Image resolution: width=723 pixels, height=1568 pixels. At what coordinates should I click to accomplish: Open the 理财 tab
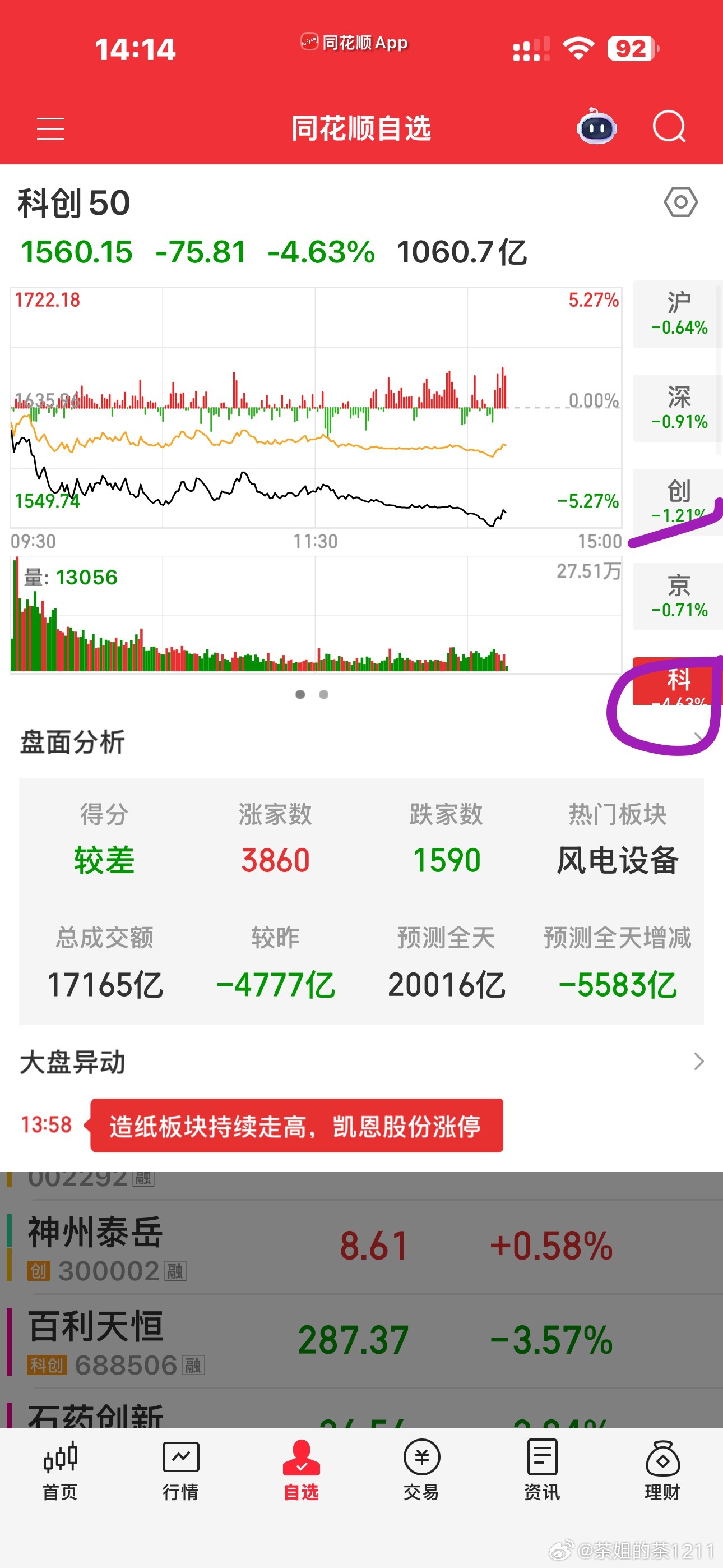click(662, 1470)
